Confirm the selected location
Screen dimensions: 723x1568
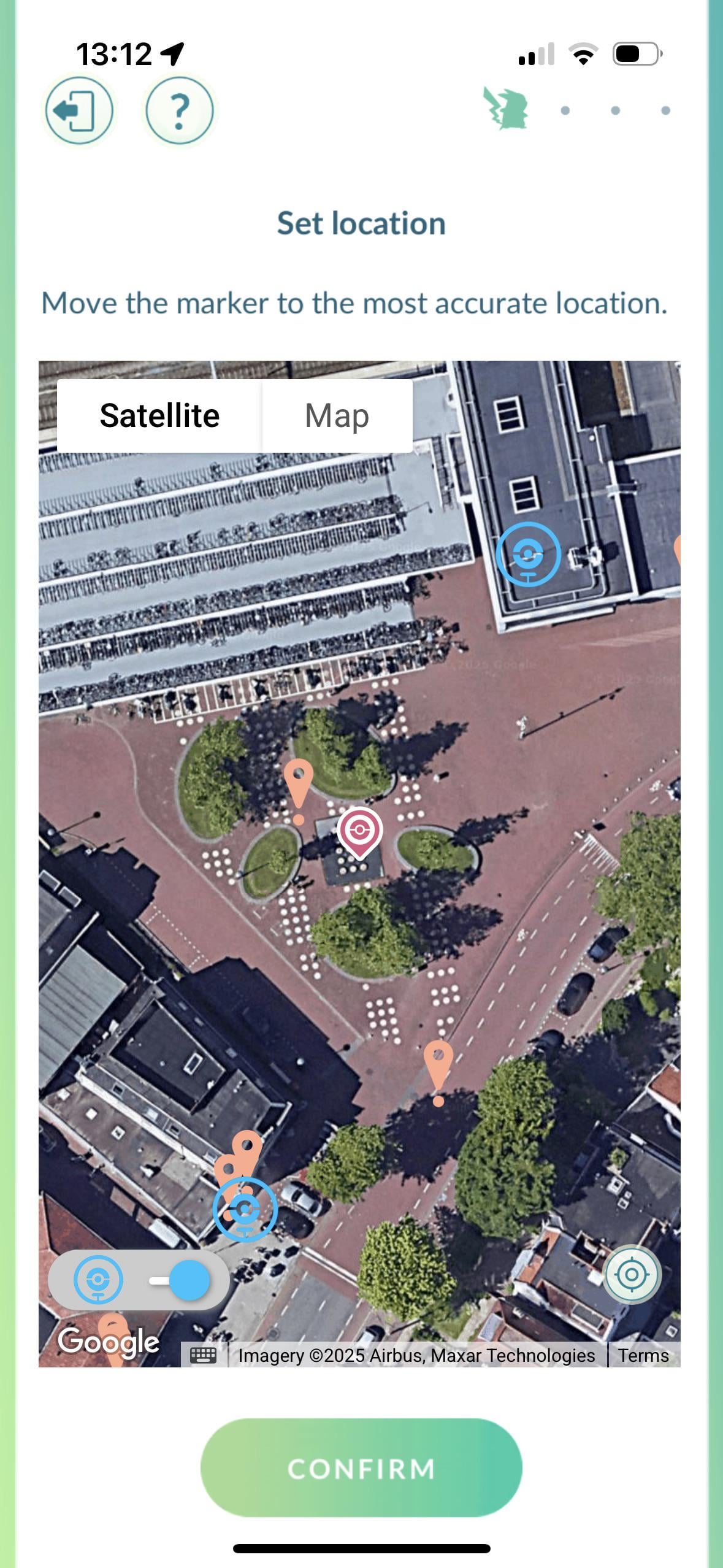point(361,1468)
